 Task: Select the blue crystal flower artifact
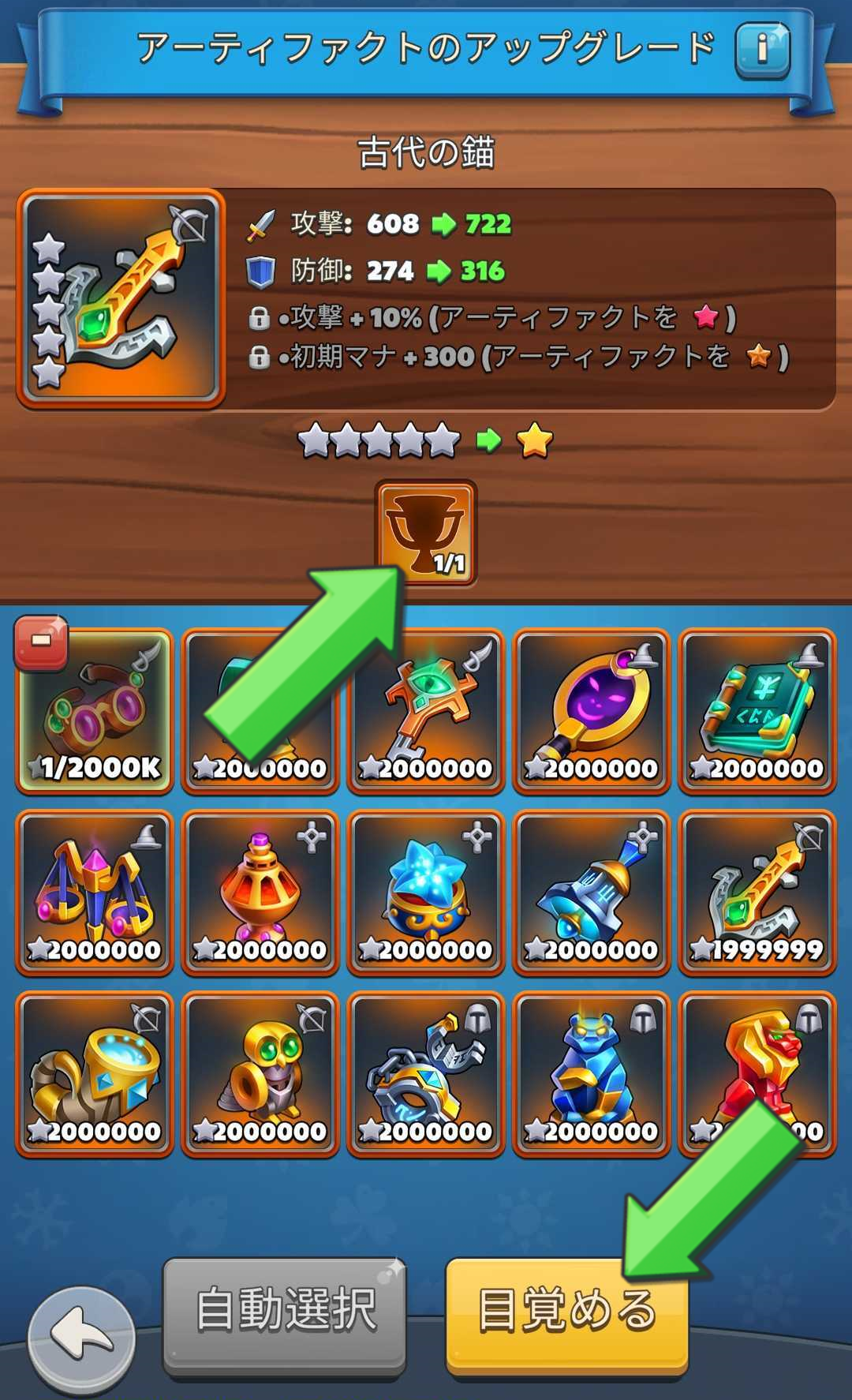pyautogui.click(x=426, y=892)
